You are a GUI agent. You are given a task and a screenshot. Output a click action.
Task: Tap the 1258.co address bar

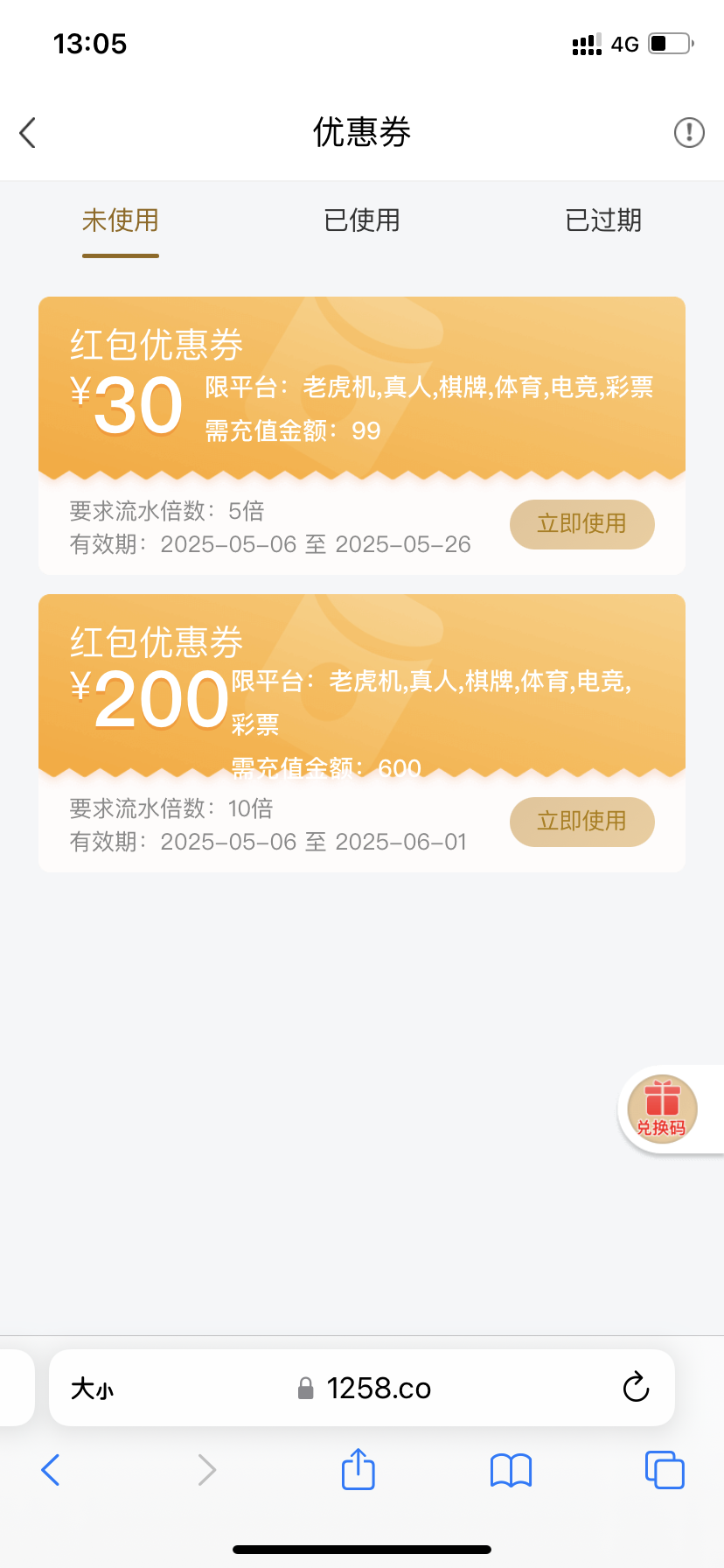click(x=362, y=1388)
